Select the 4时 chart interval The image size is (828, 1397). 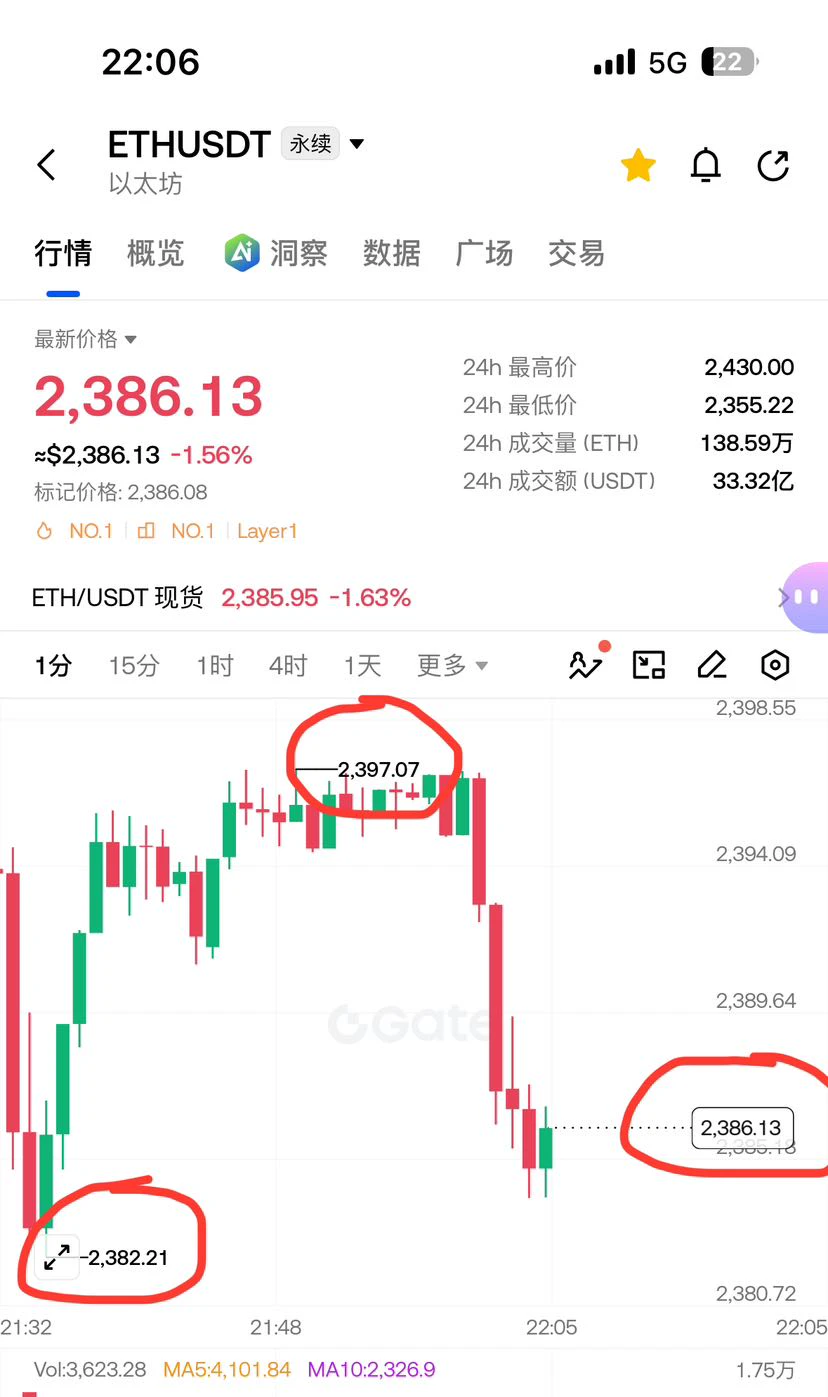(x=288, y=665)
